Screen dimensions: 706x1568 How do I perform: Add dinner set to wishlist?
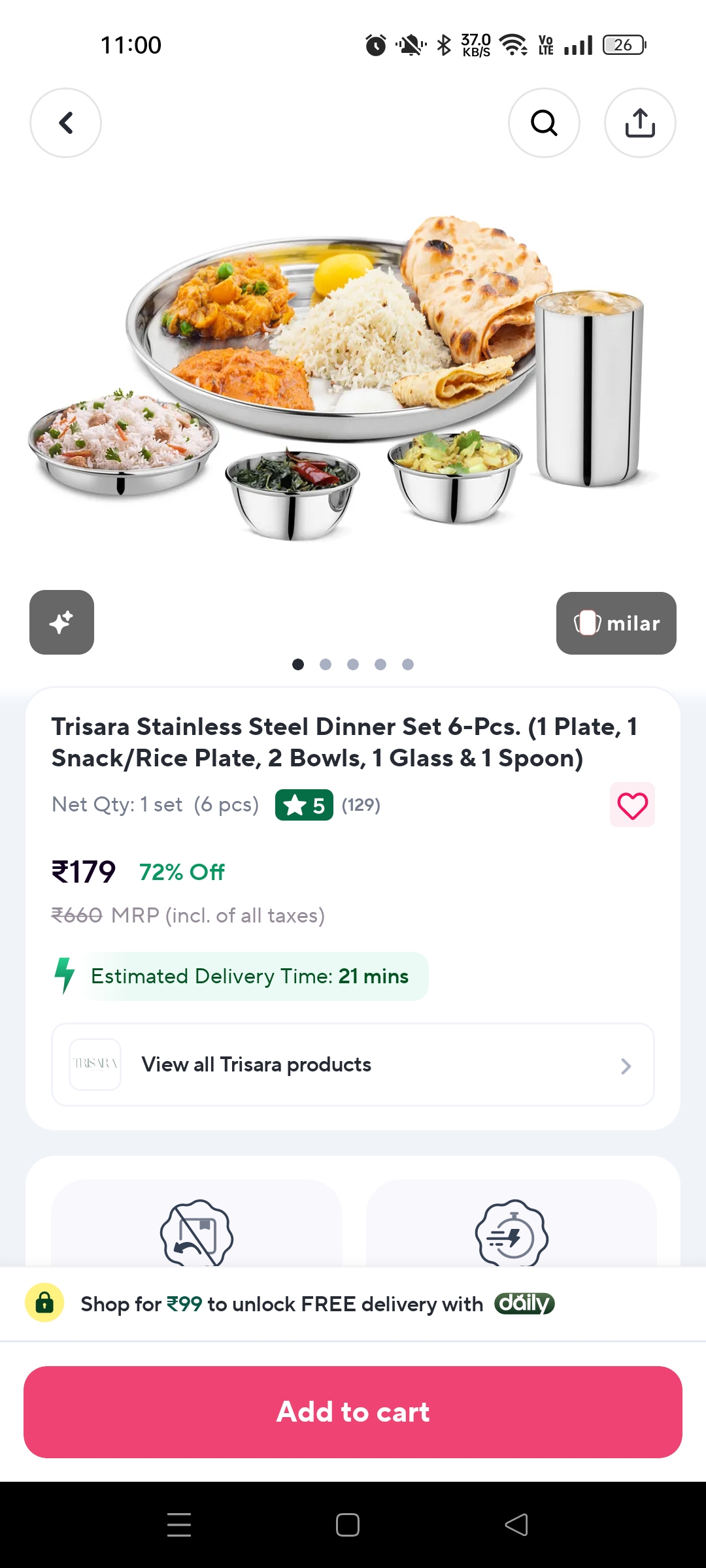tap(632, 805)
